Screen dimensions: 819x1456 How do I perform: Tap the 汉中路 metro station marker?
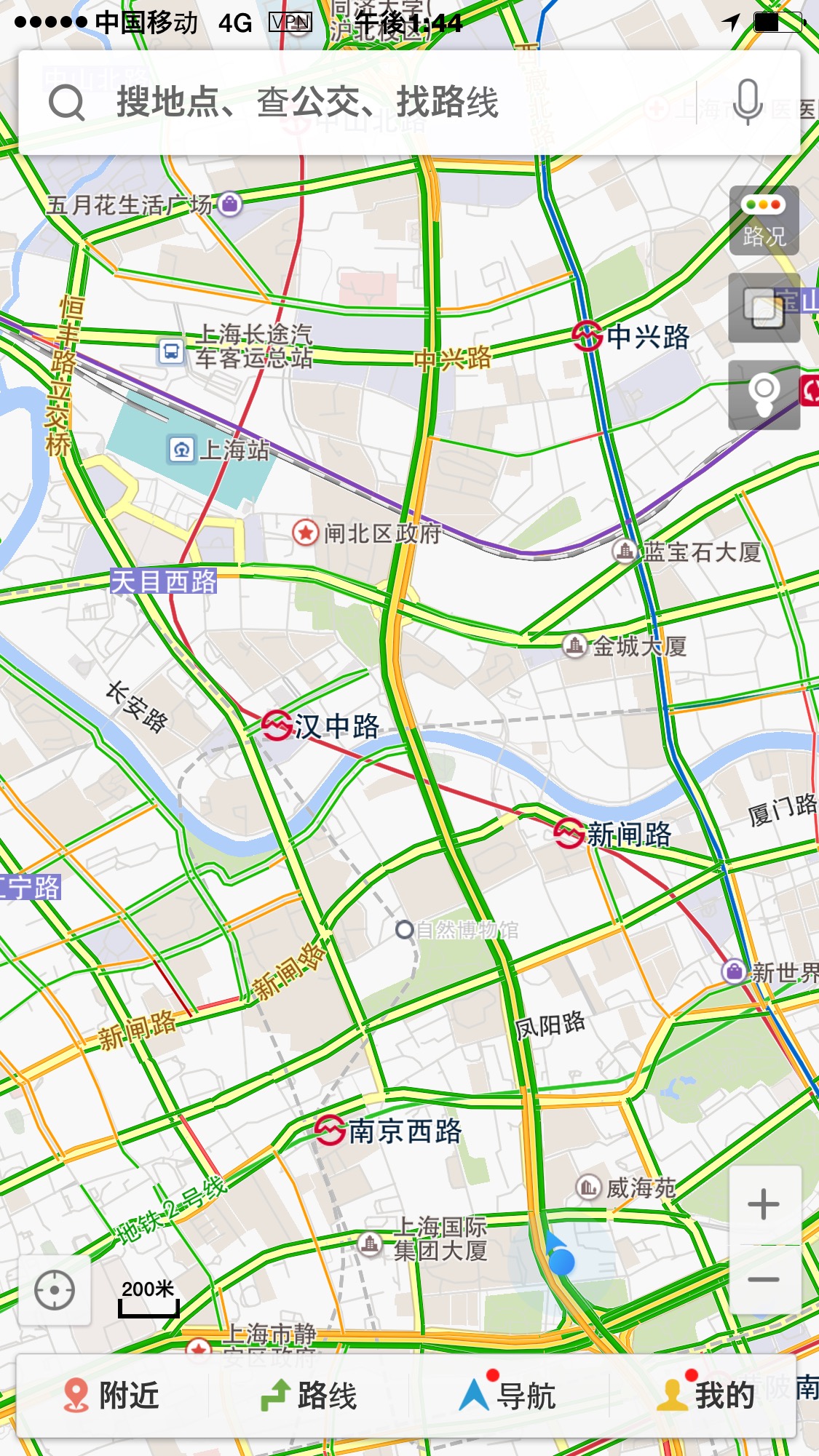click(x=277, y=725)
